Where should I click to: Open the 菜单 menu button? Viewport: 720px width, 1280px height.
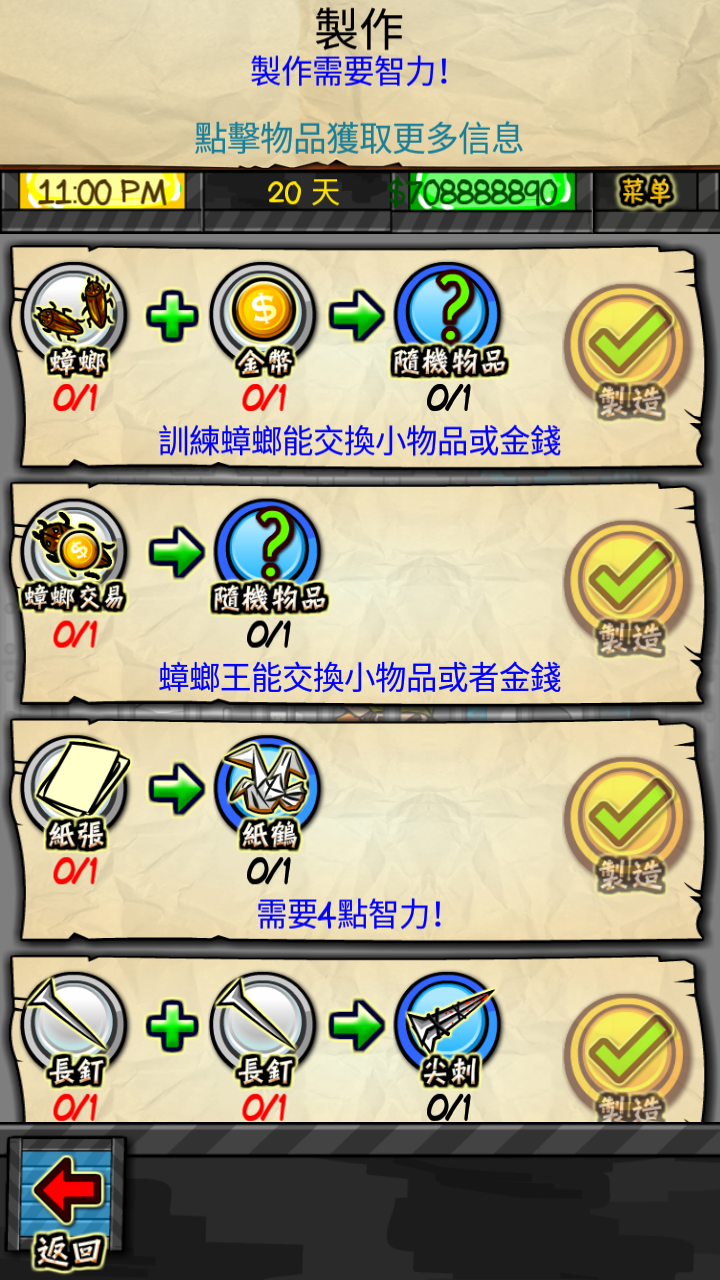pos(646,191)
